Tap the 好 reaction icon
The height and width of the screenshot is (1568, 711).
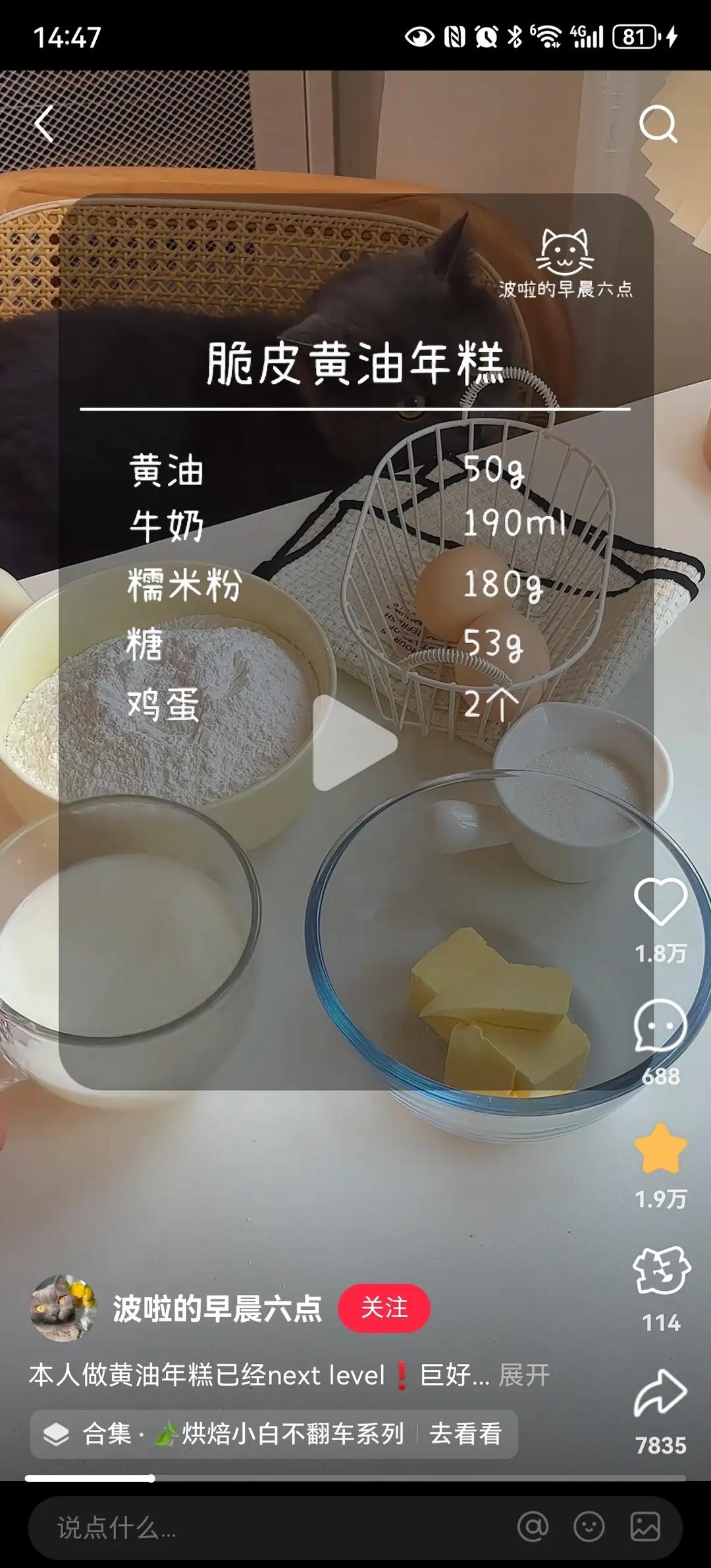661,1271
